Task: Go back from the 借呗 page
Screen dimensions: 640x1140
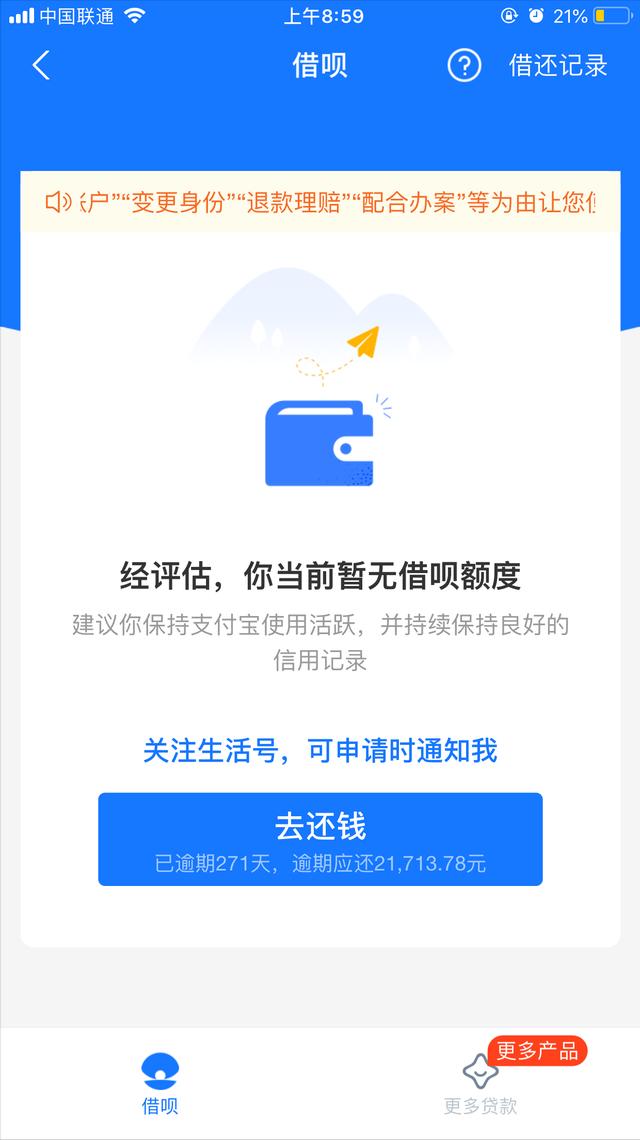Action: pyautogui.click(x=41, y=66)
